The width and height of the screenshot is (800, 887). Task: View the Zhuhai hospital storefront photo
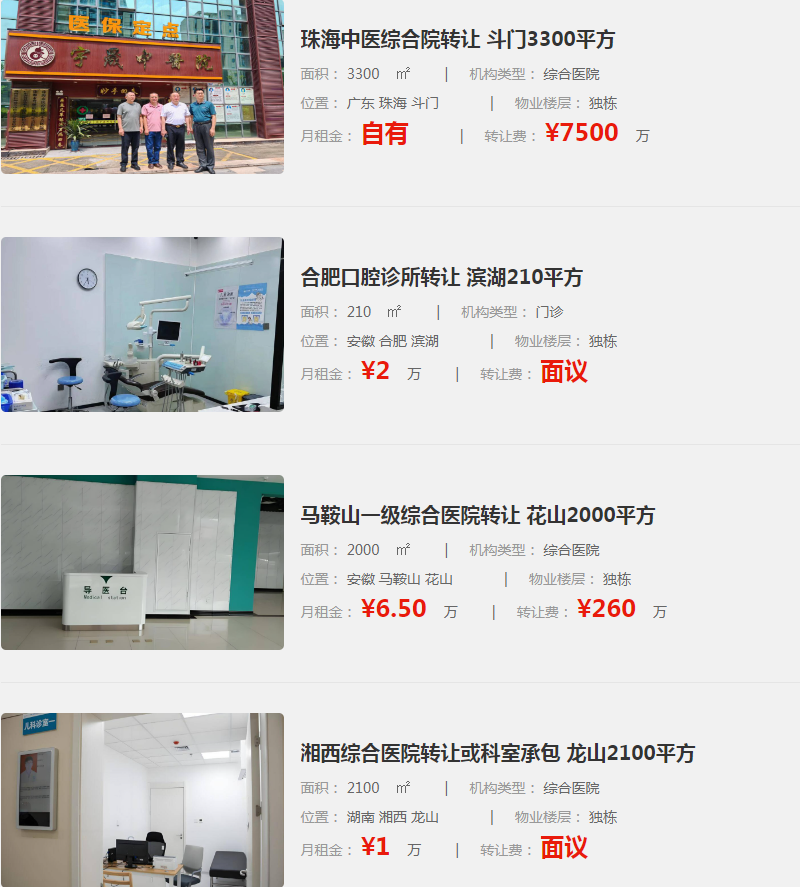click(x=142, y=87)
